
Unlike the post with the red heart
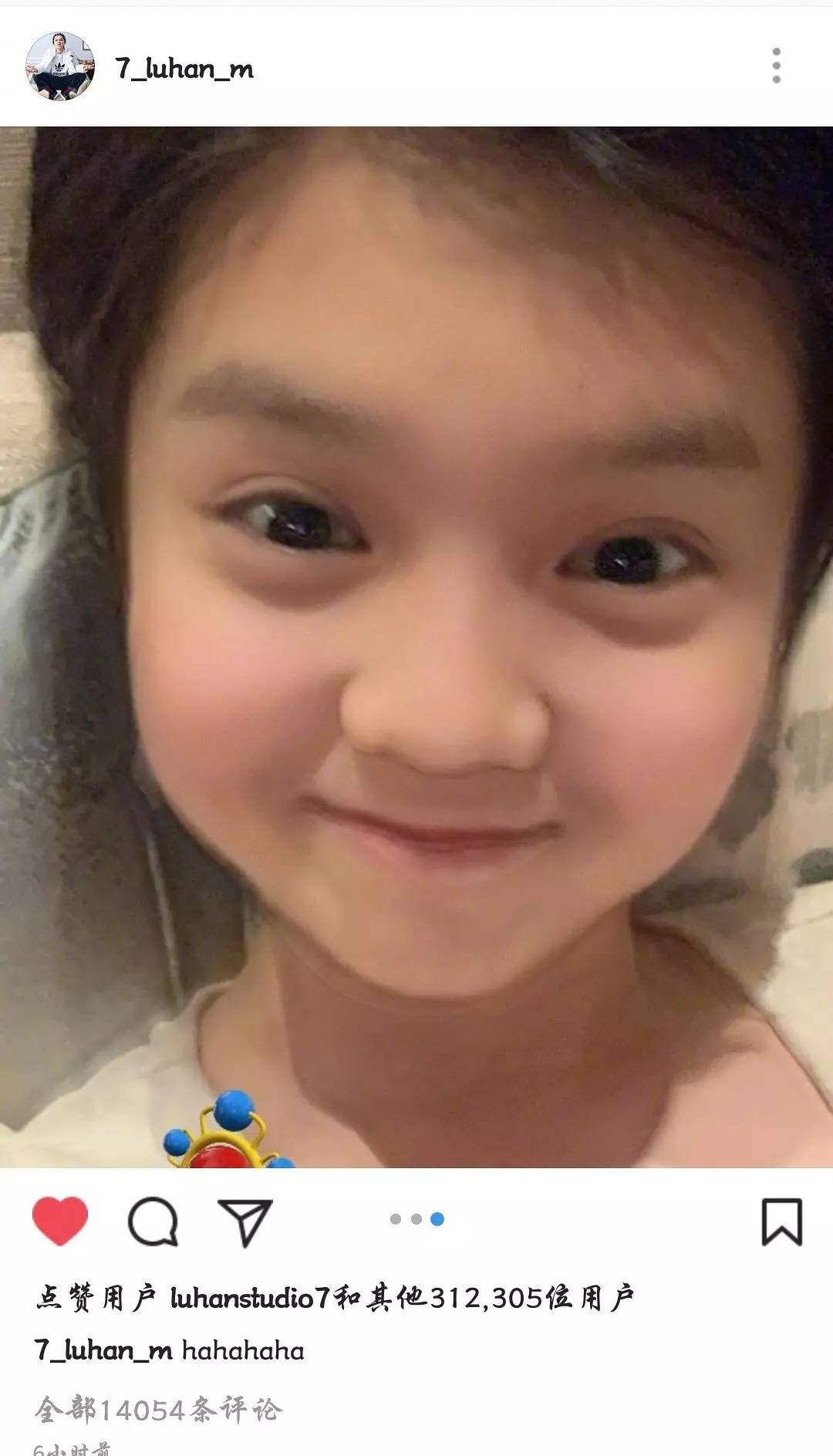point(60,1221)
